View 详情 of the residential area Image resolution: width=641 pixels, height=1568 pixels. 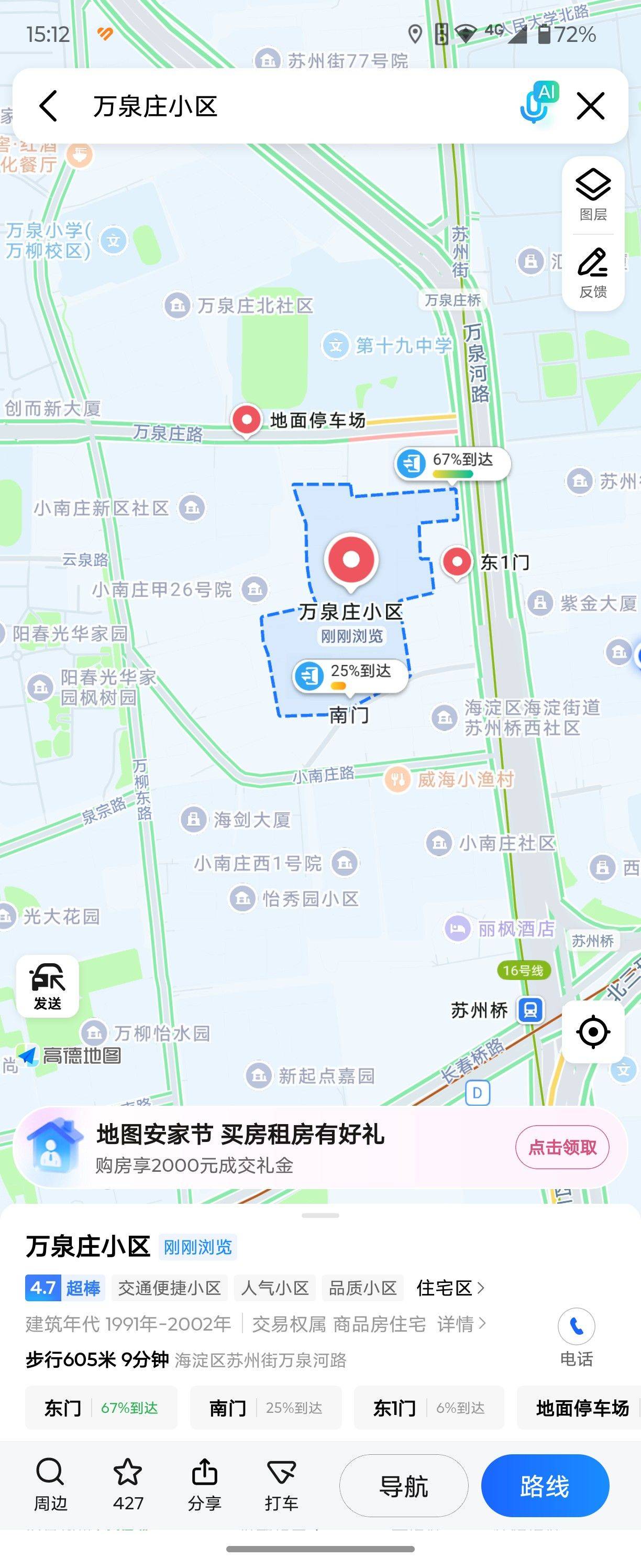pyautogui.click(x=461, y=1324)
